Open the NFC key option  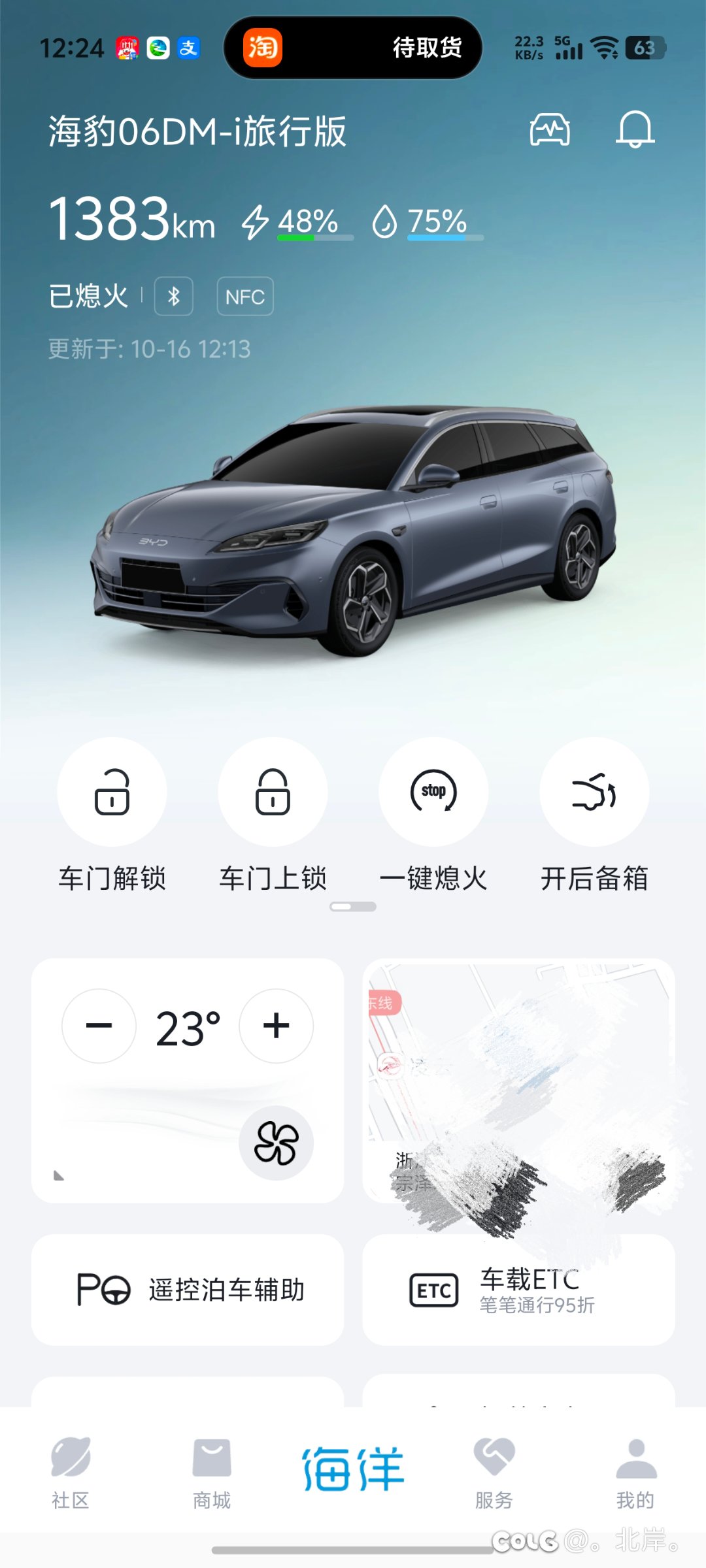click(245, 297)
